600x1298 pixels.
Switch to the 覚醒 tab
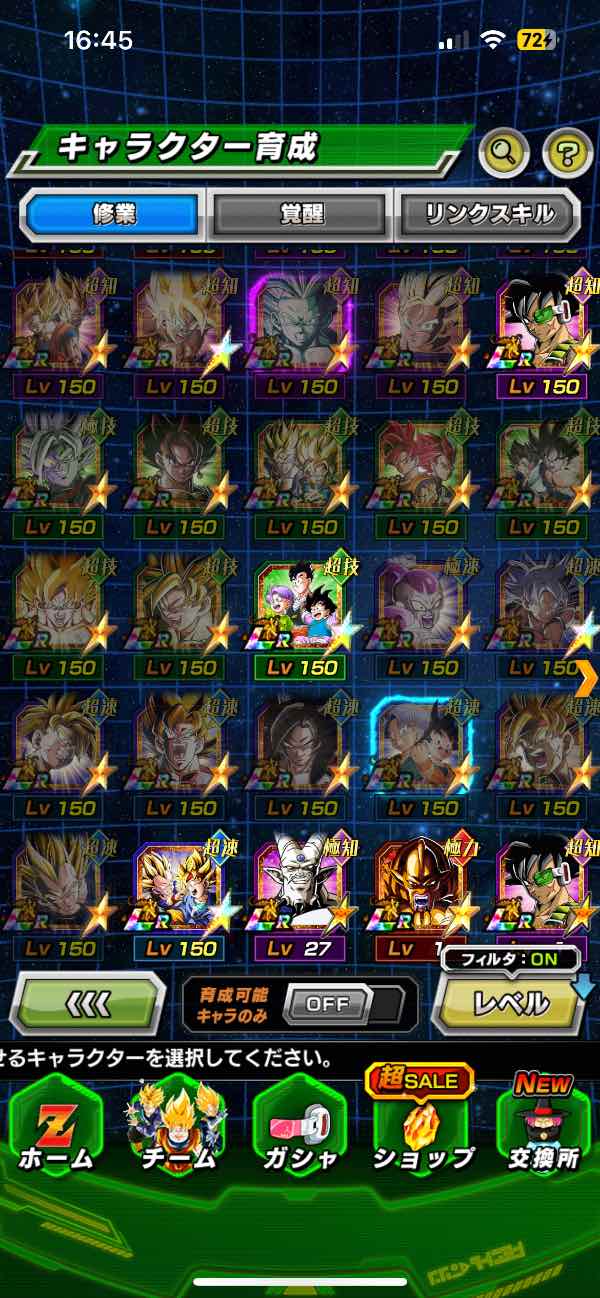click(300, 214)
